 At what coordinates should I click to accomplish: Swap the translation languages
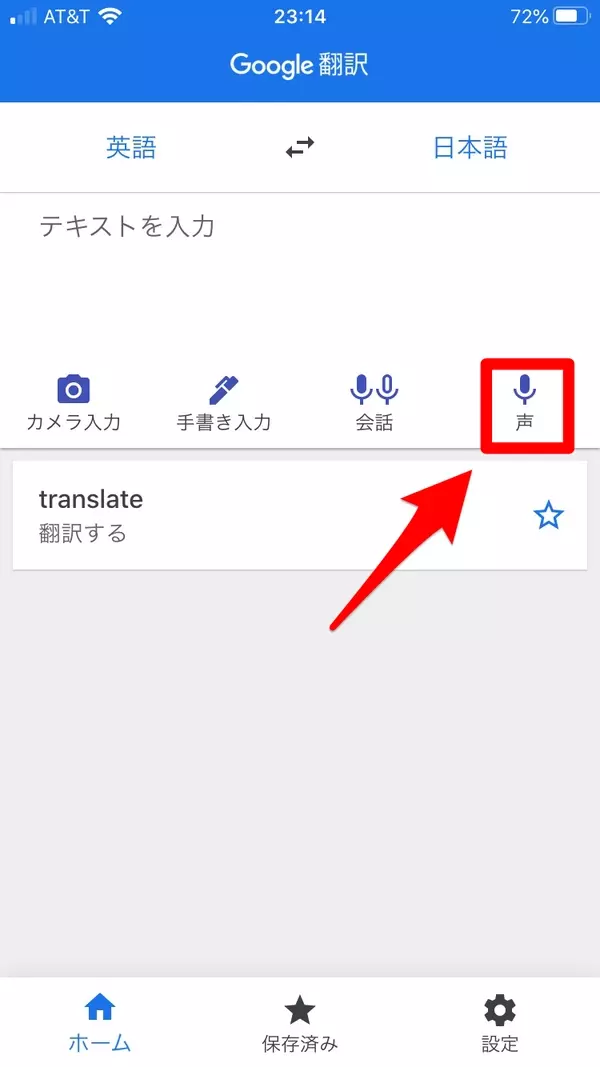click(x=299, y=148)
